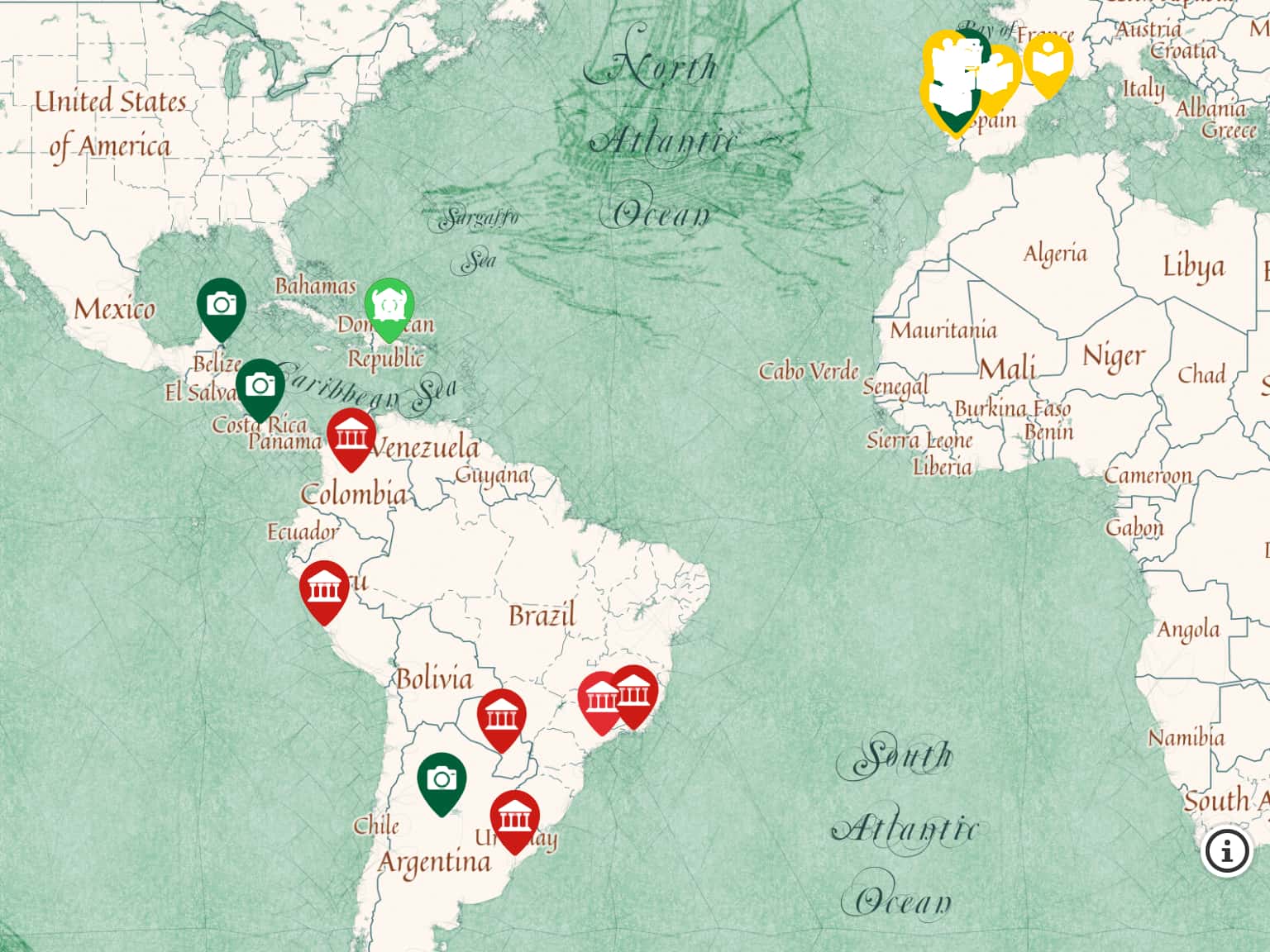
Task: Tap the museum pin near Venezuela
Action: coord(351,436)
